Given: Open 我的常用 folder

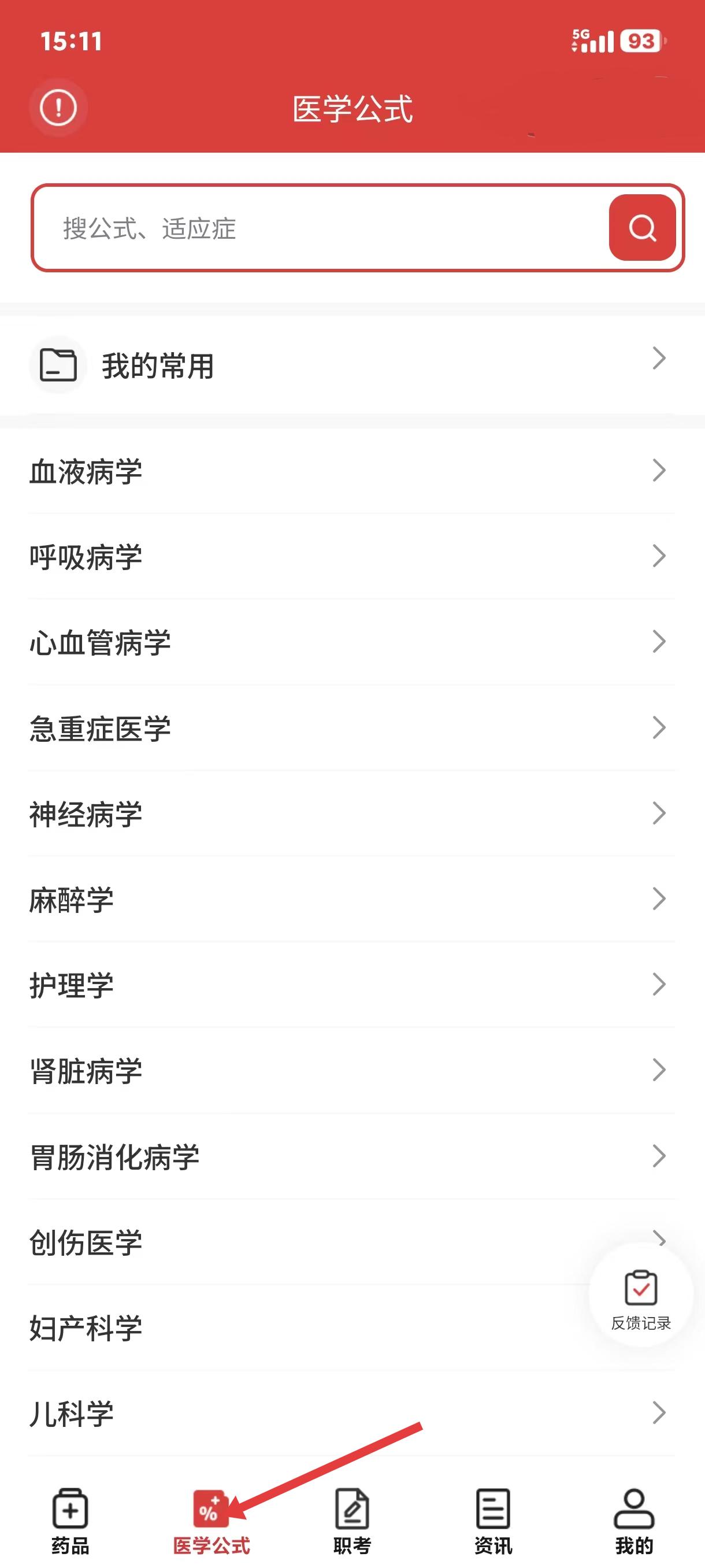Looking at the screenshot, I should (x=352, y=365).
